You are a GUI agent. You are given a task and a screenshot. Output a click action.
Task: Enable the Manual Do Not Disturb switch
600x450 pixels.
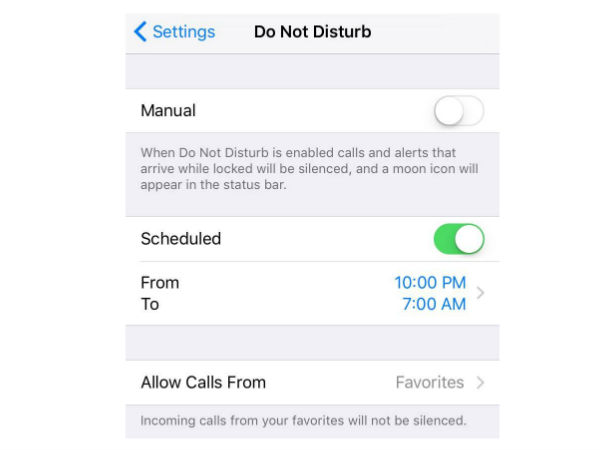point(459,111)
